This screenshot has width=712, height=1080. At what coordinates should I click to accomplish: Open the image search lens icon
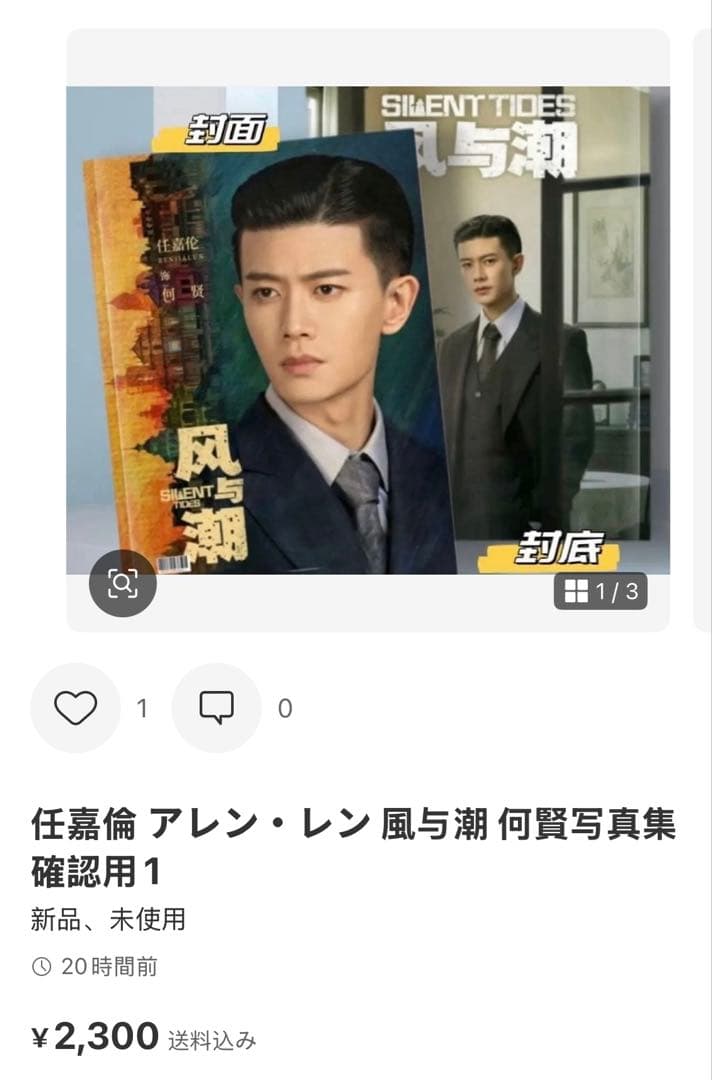[x=122, y=582]
